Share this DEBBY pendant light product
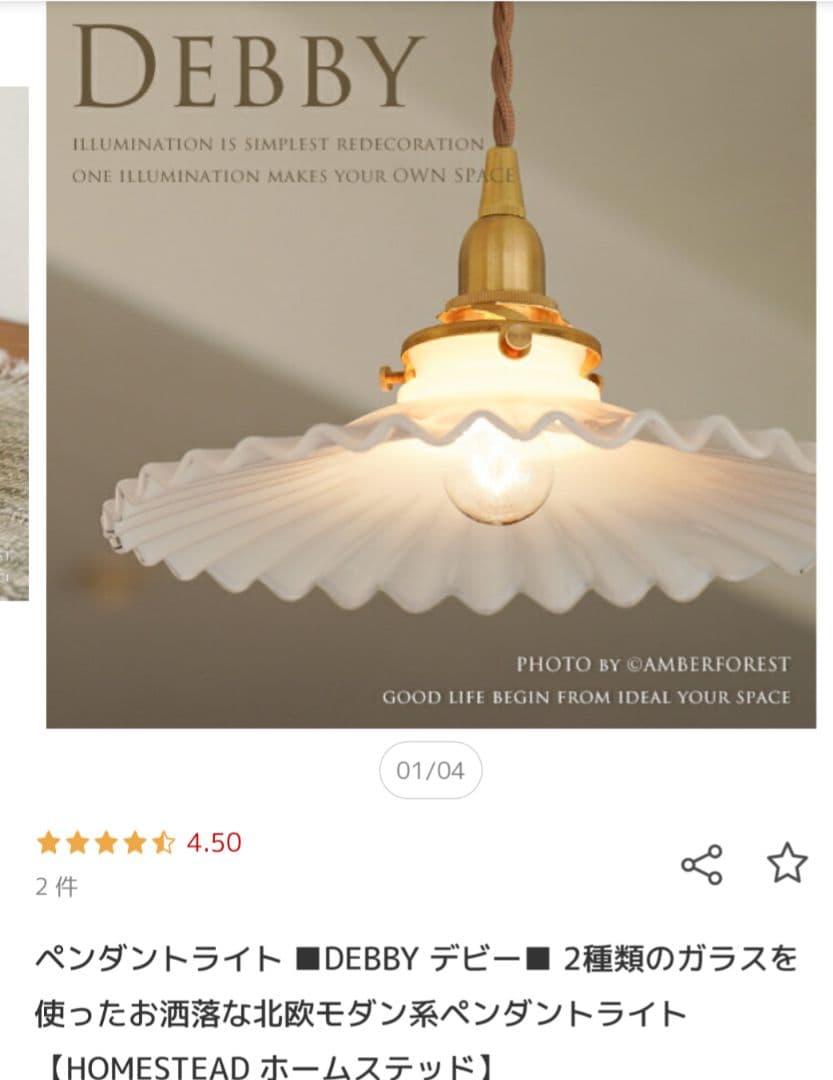This screenshot has height=1080, width=833. tap(702, 864)
